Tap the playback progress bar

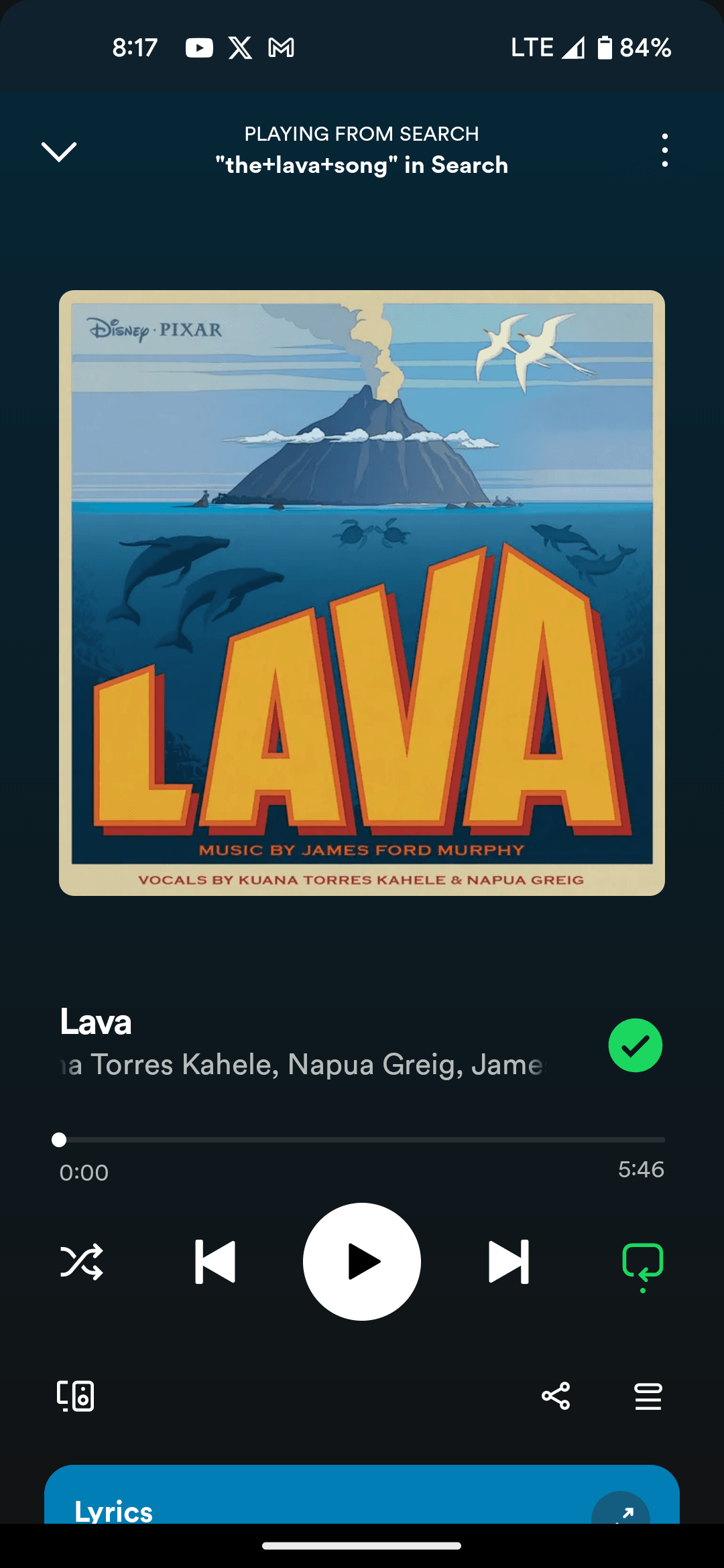[362, 1139]
